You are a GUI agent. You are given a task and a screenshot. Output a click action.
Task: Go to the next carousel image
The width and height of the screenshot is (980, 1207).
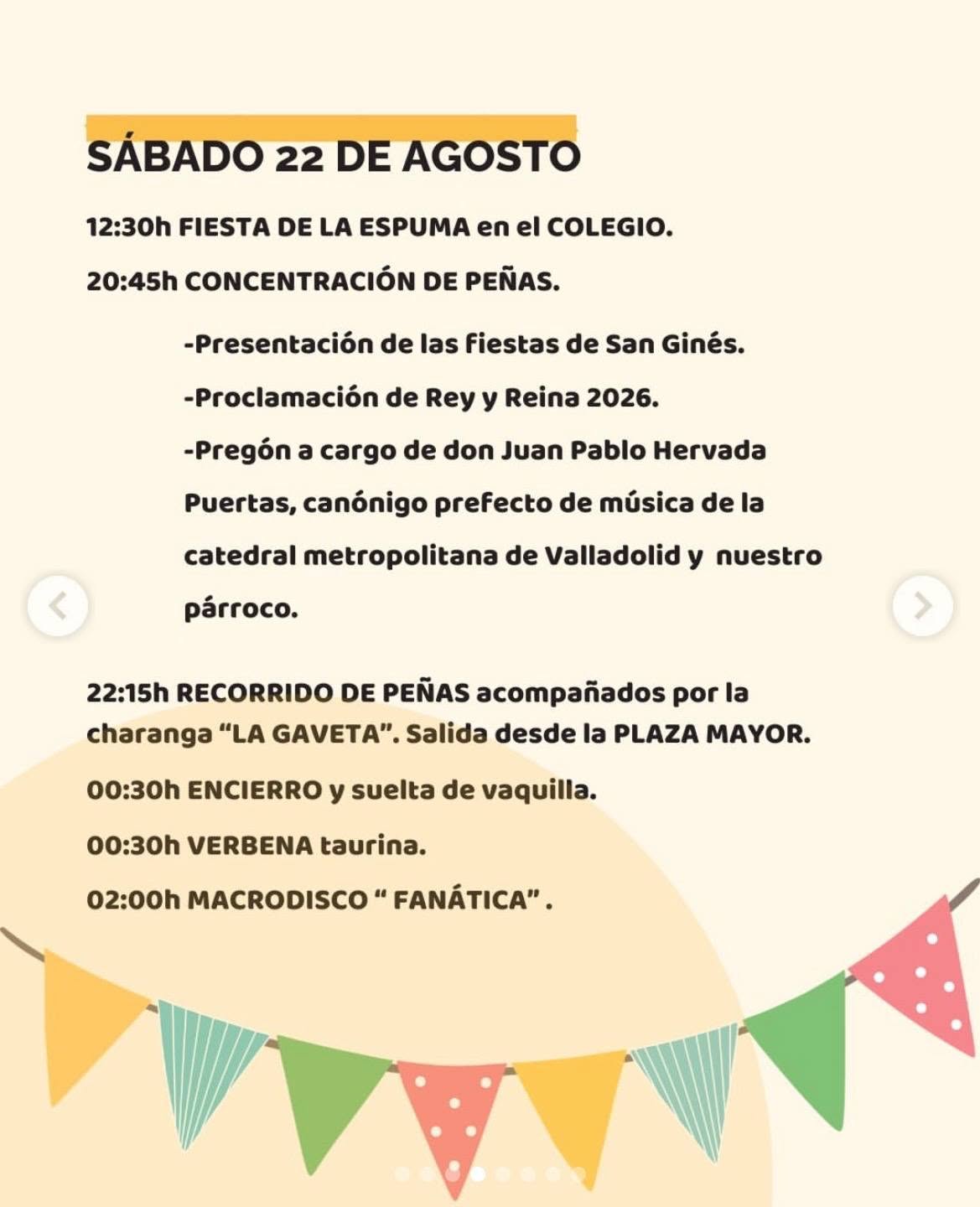tap(922, 605)
